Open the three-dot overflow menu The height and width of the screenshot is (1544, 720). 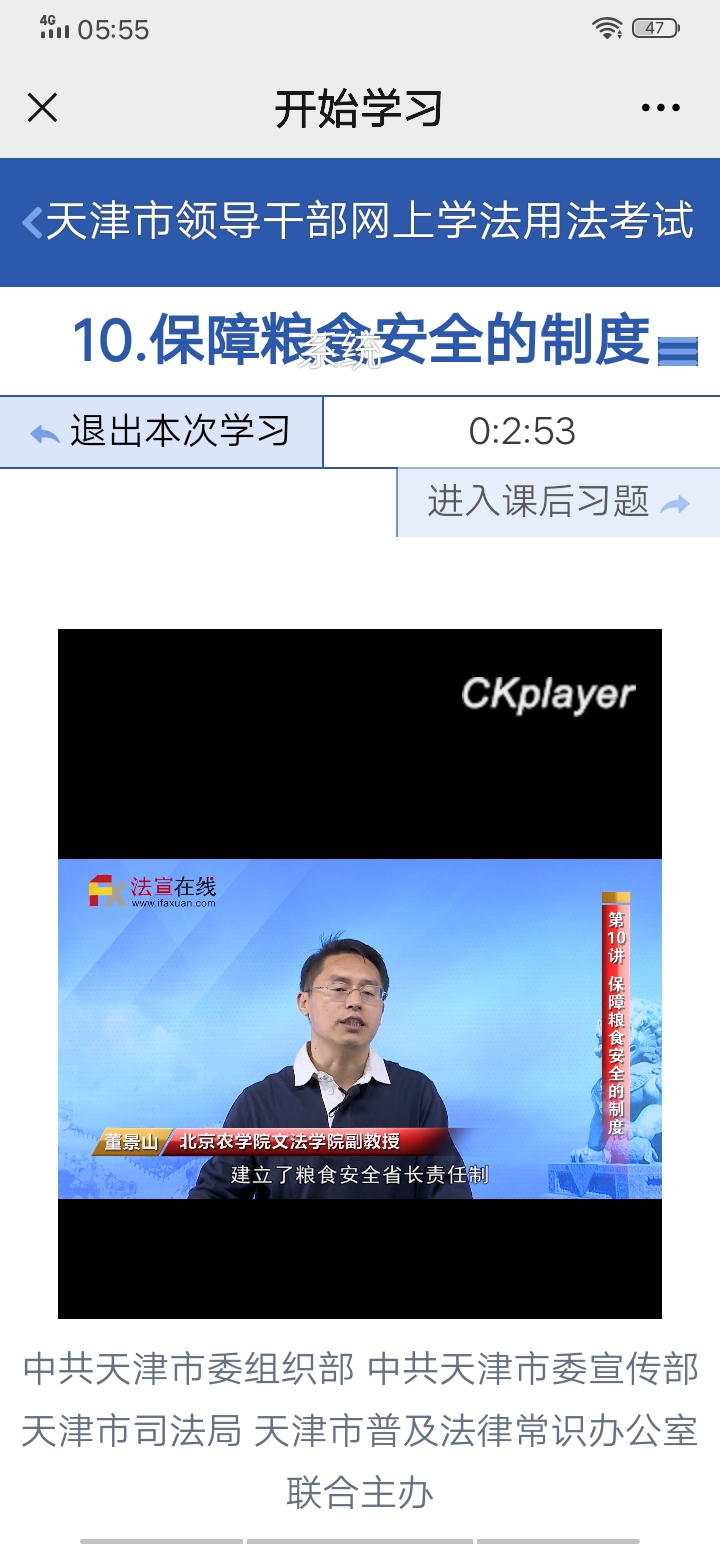pyautogui.click(x=660, y=108)
